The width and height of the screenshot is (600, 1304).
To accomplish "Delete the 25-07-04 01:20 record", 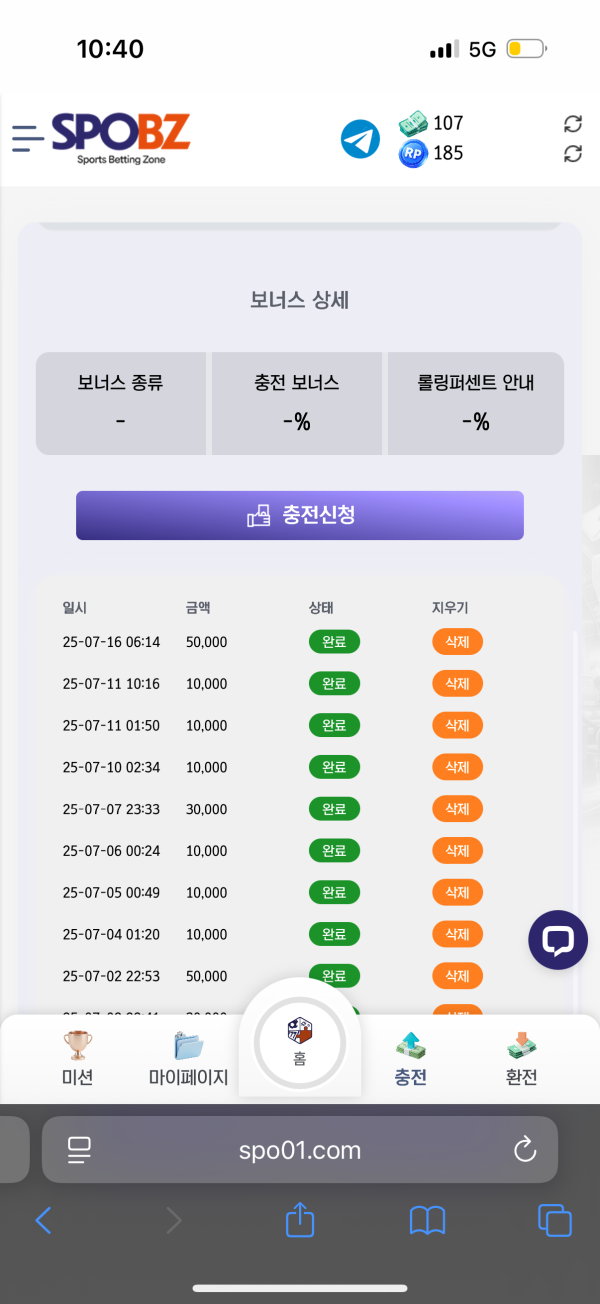I will pos(457,934).
